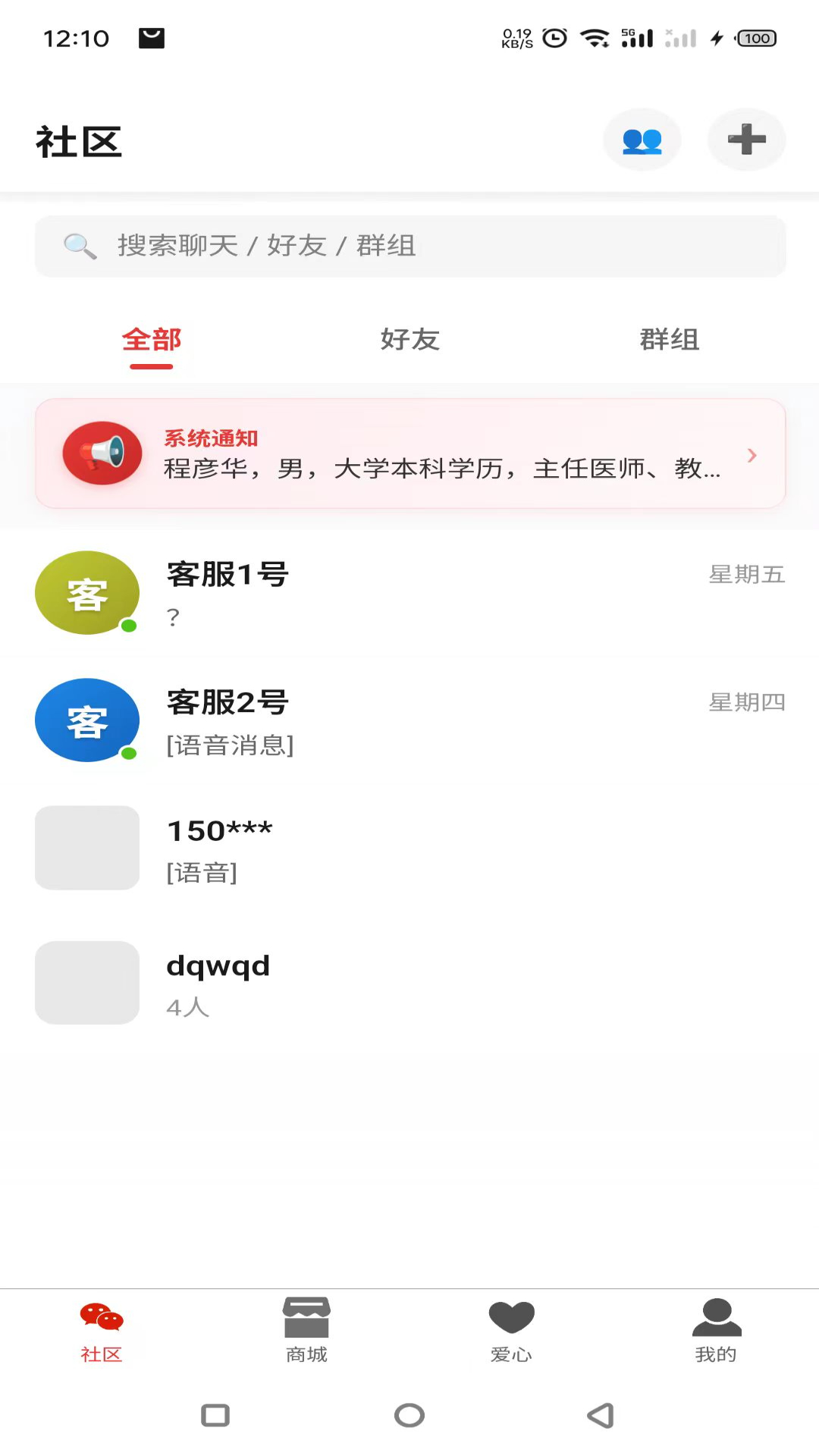Open the 客服1号 avatar
The height and width of the screenshot is (1456, 819).
(x=86, y=592)
